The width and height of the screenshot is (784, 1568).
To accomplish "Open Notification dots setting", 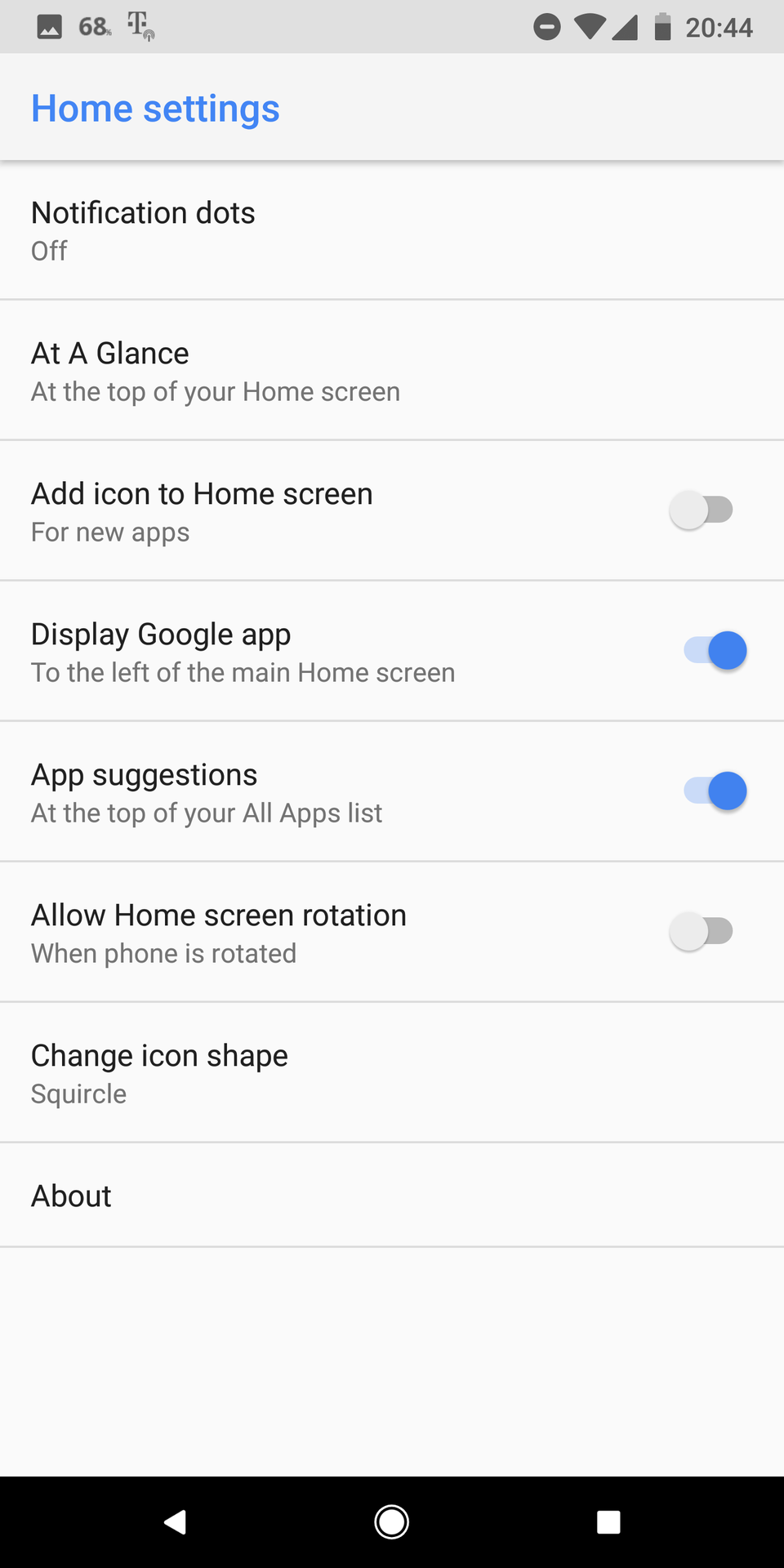I will click(x=392, y=230).
